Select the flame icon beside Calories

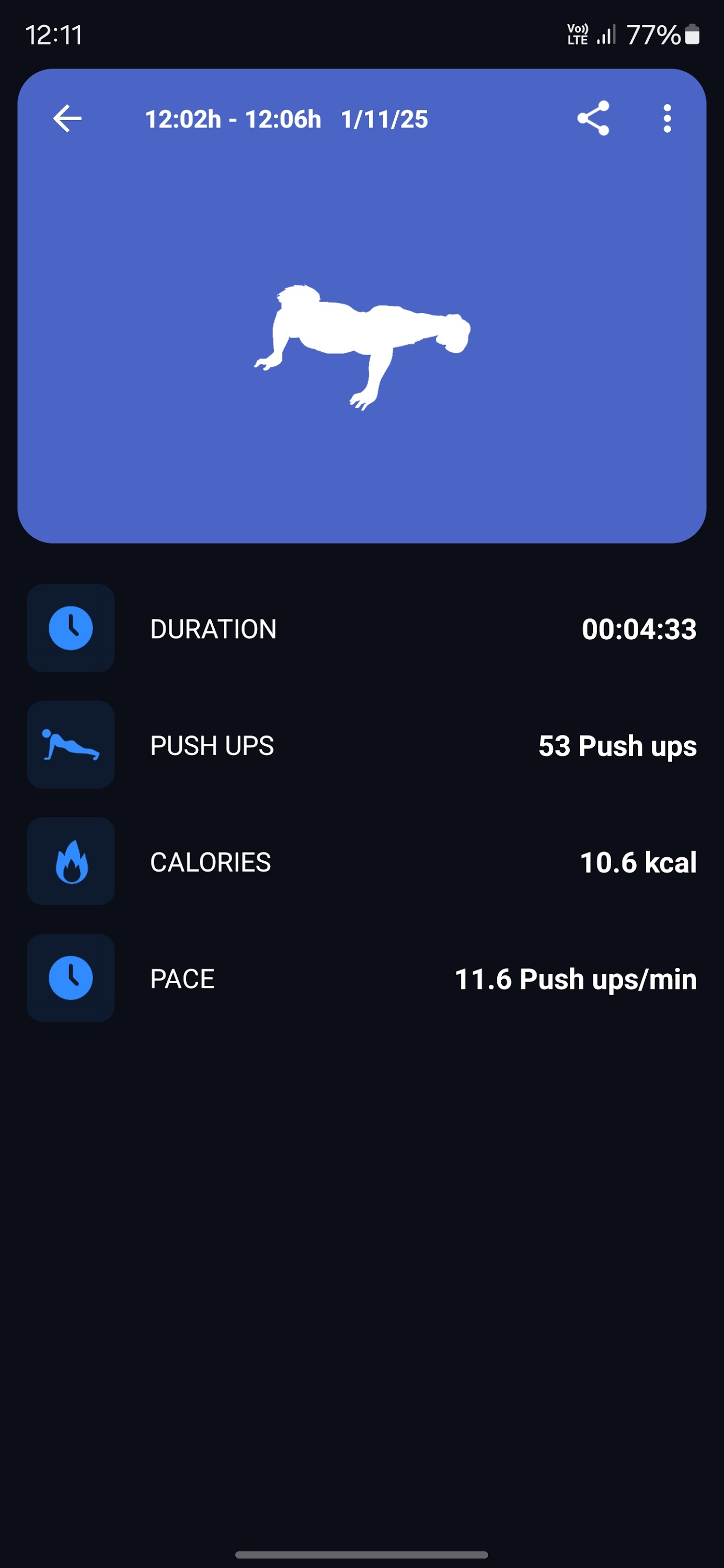[71, 861]
